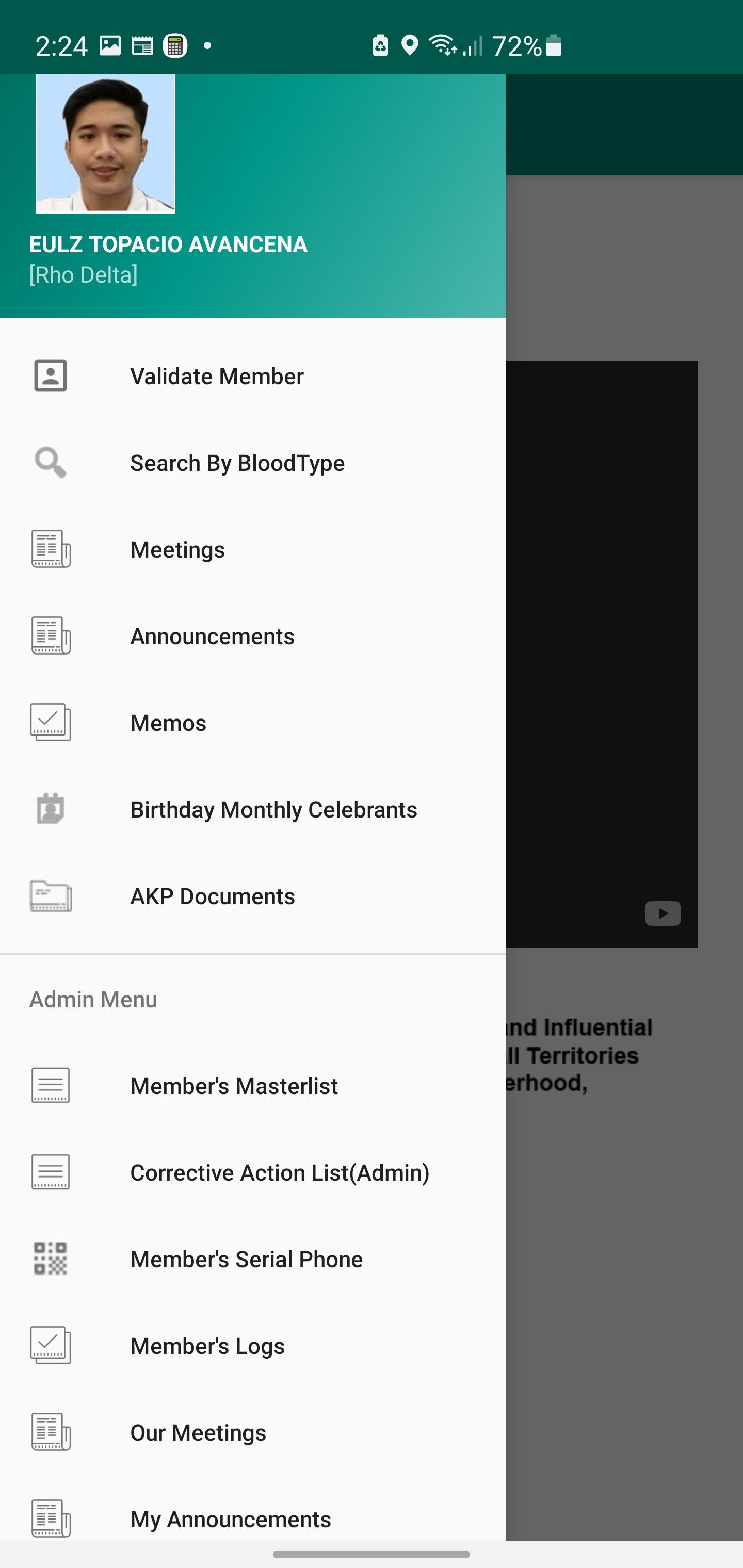Go to Announcements
This screenshot has height=1568, width=743.
tap(212, 636)
